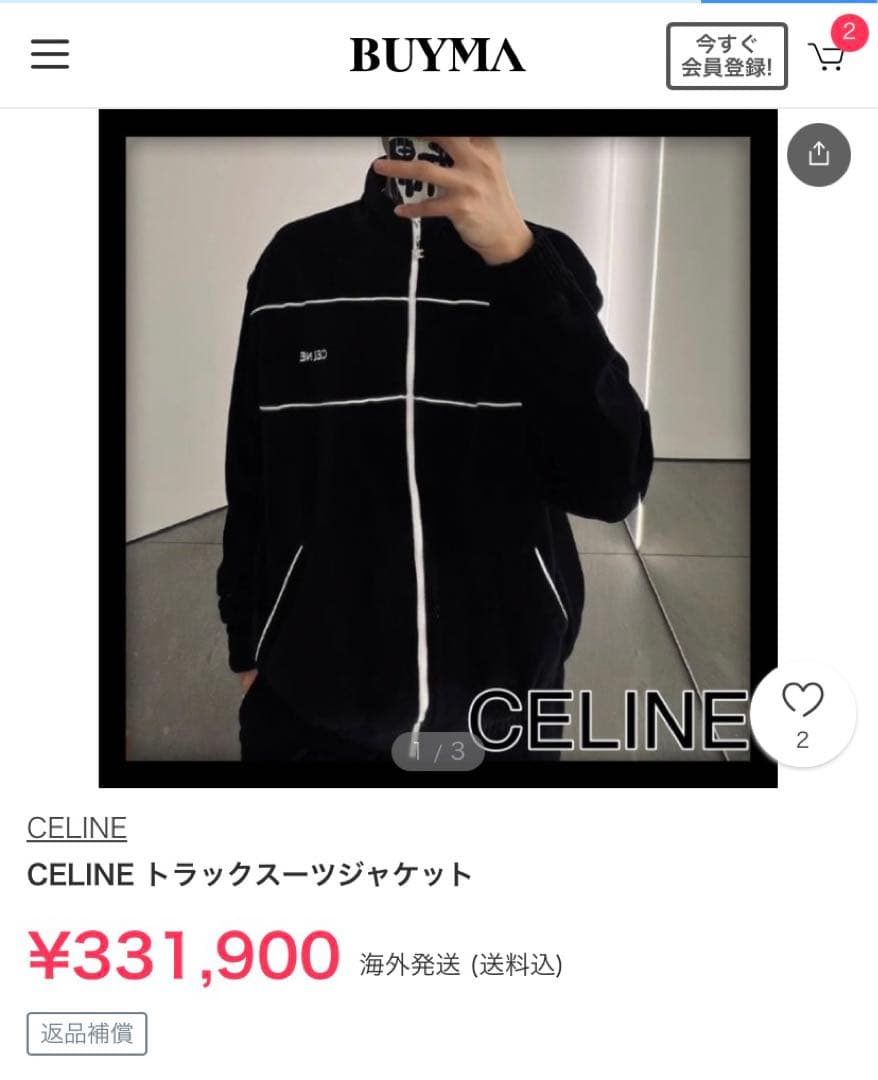Tap the 返品補償 return compensation tag

87,1034
